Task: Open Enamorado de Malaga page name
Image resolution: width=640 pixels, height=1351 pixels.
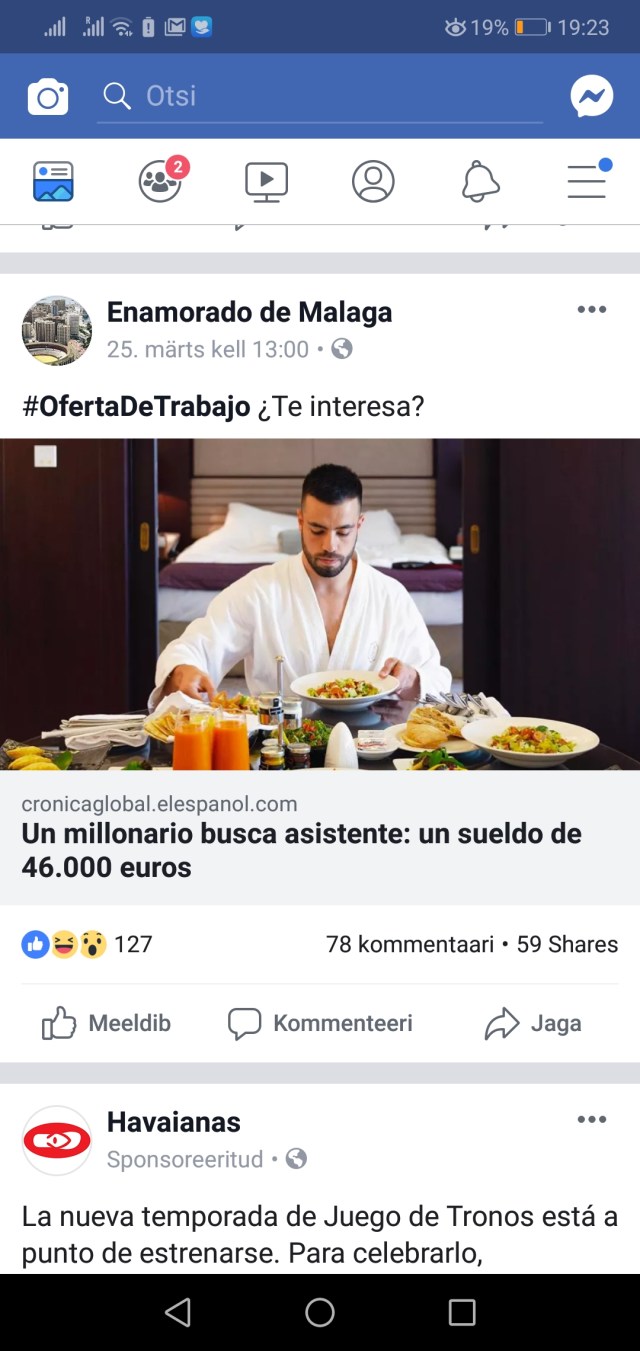Action: [x=249, y=312]
